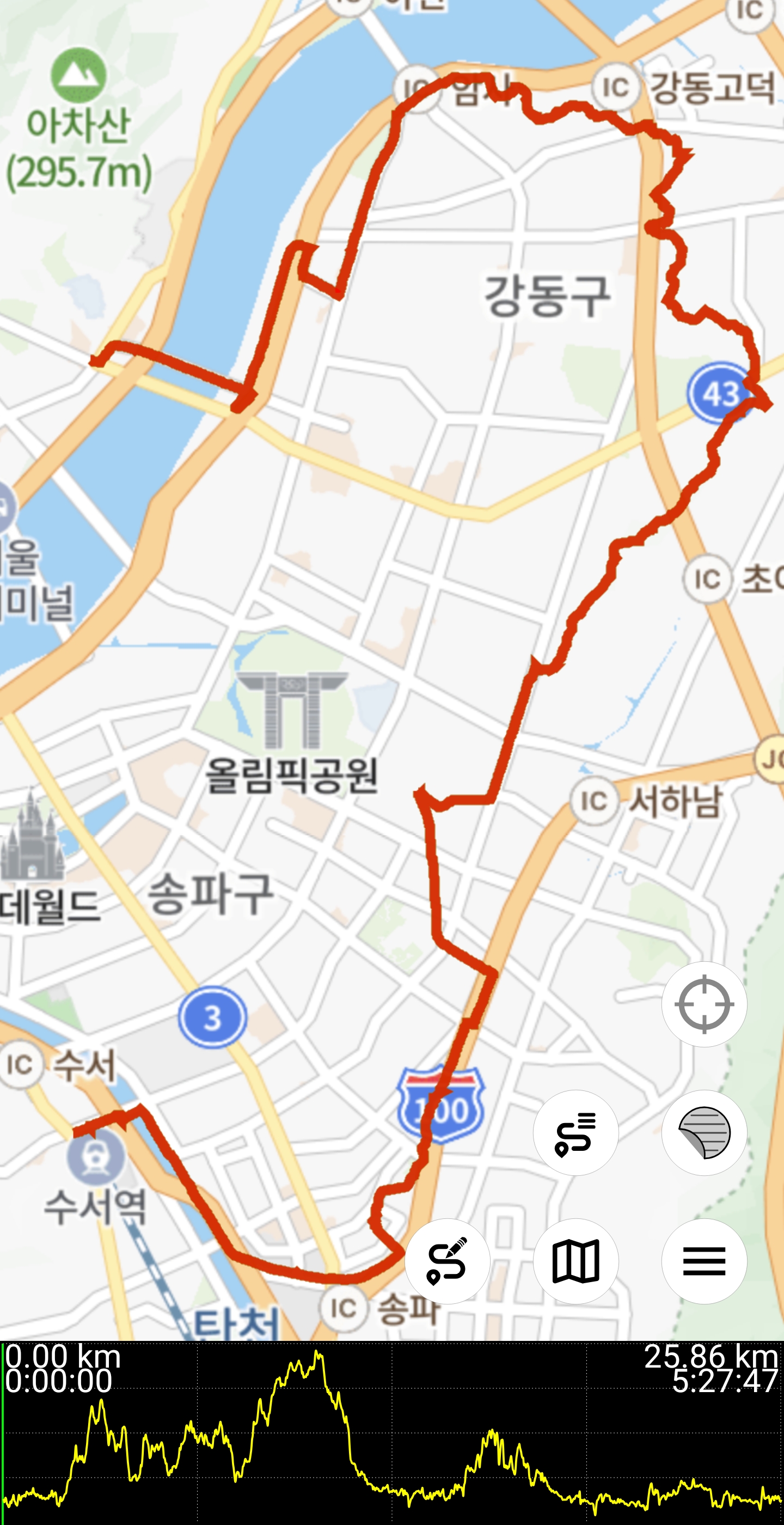
Task: Center the map on my location
Action: (x=704, y=1005)
